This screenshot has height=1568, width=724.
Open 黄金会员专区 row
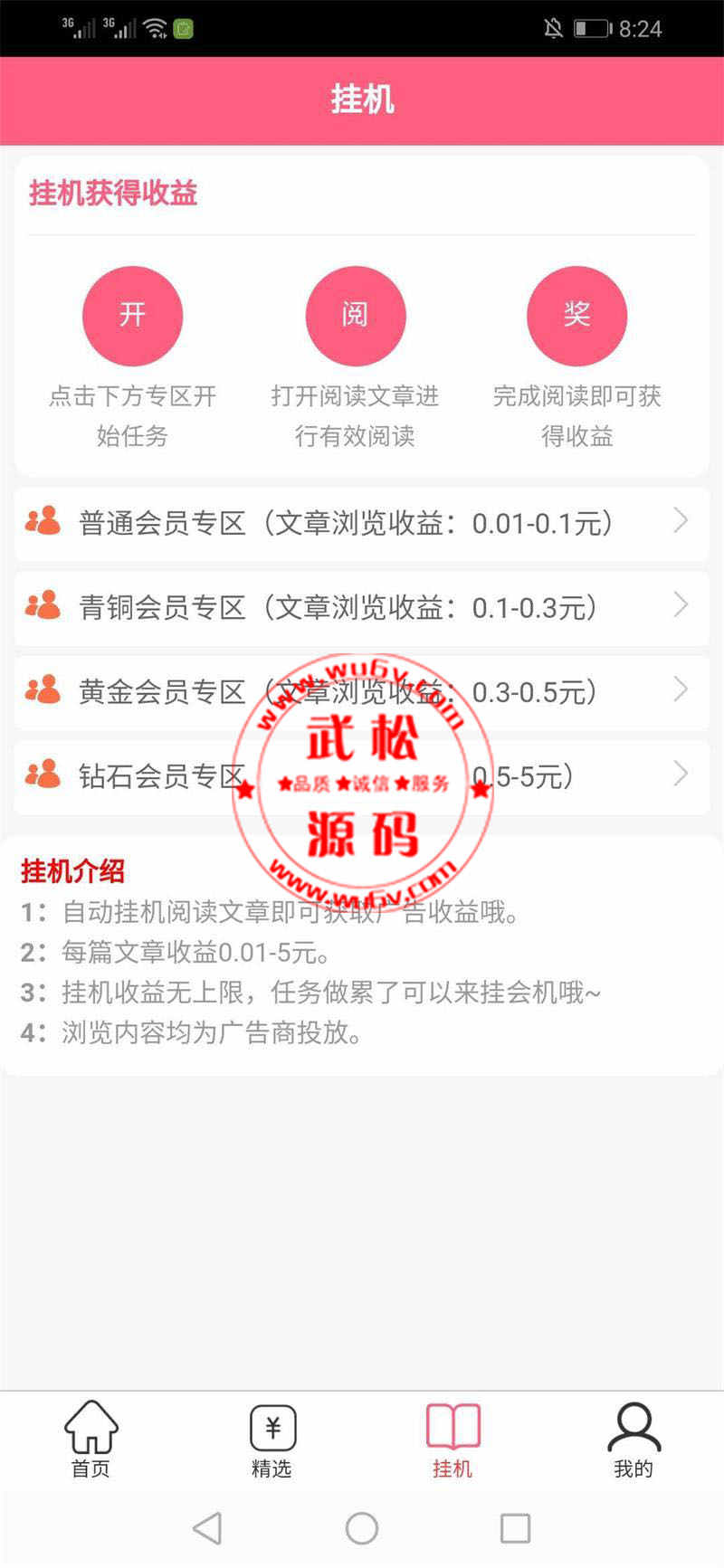362,692
